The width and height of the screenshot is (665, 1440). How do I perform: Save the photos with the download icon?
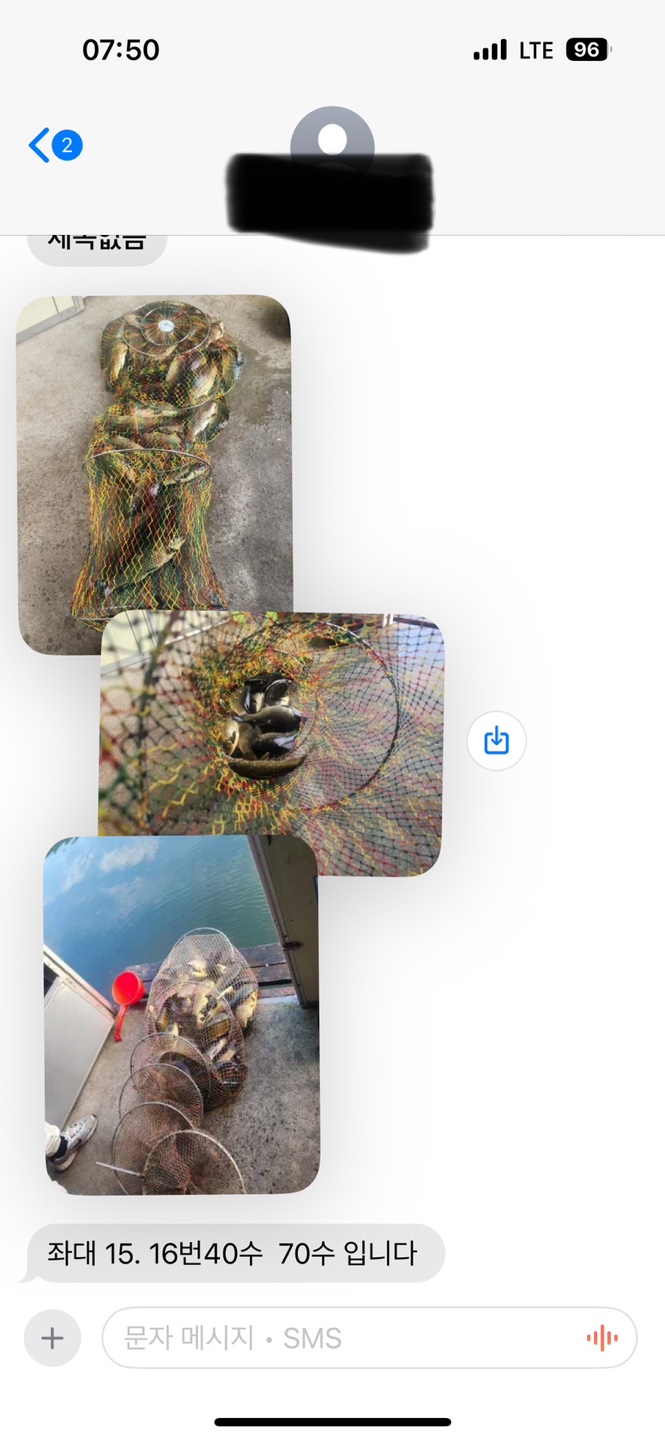coord(496,741)
